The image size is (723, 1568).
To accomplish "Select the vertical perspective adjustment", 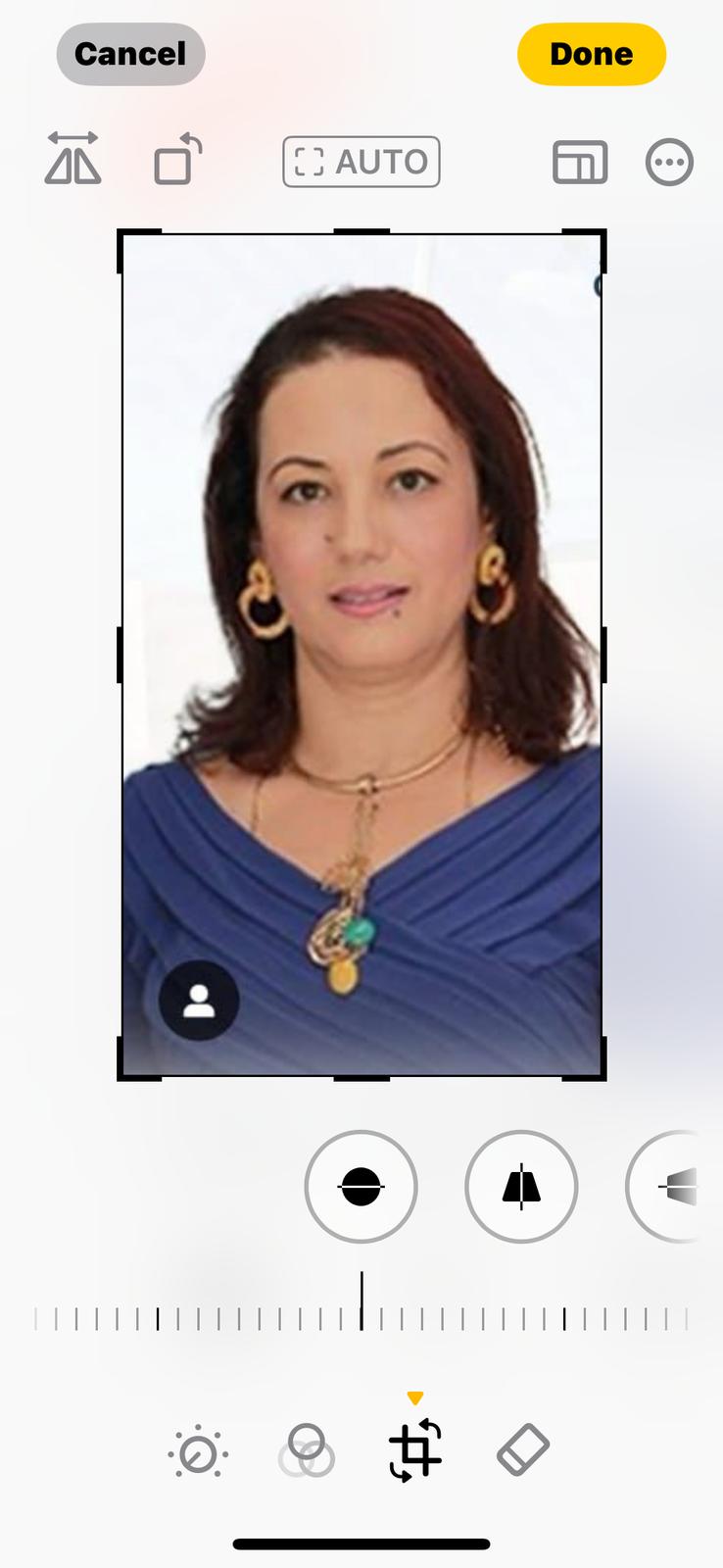I will pyautogui.click(x=520, y=1187).
